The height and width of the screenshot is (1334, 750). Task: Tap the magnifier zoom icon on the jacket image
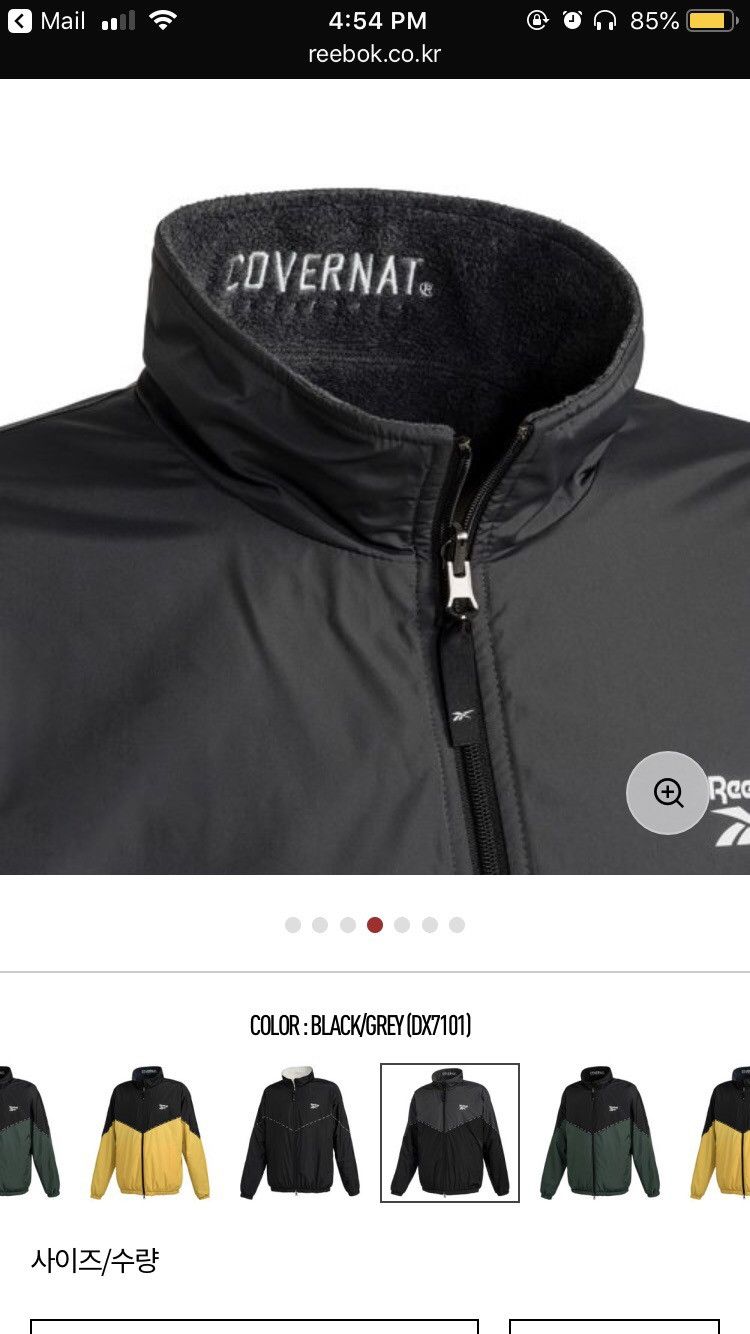(x=668, y=793)
